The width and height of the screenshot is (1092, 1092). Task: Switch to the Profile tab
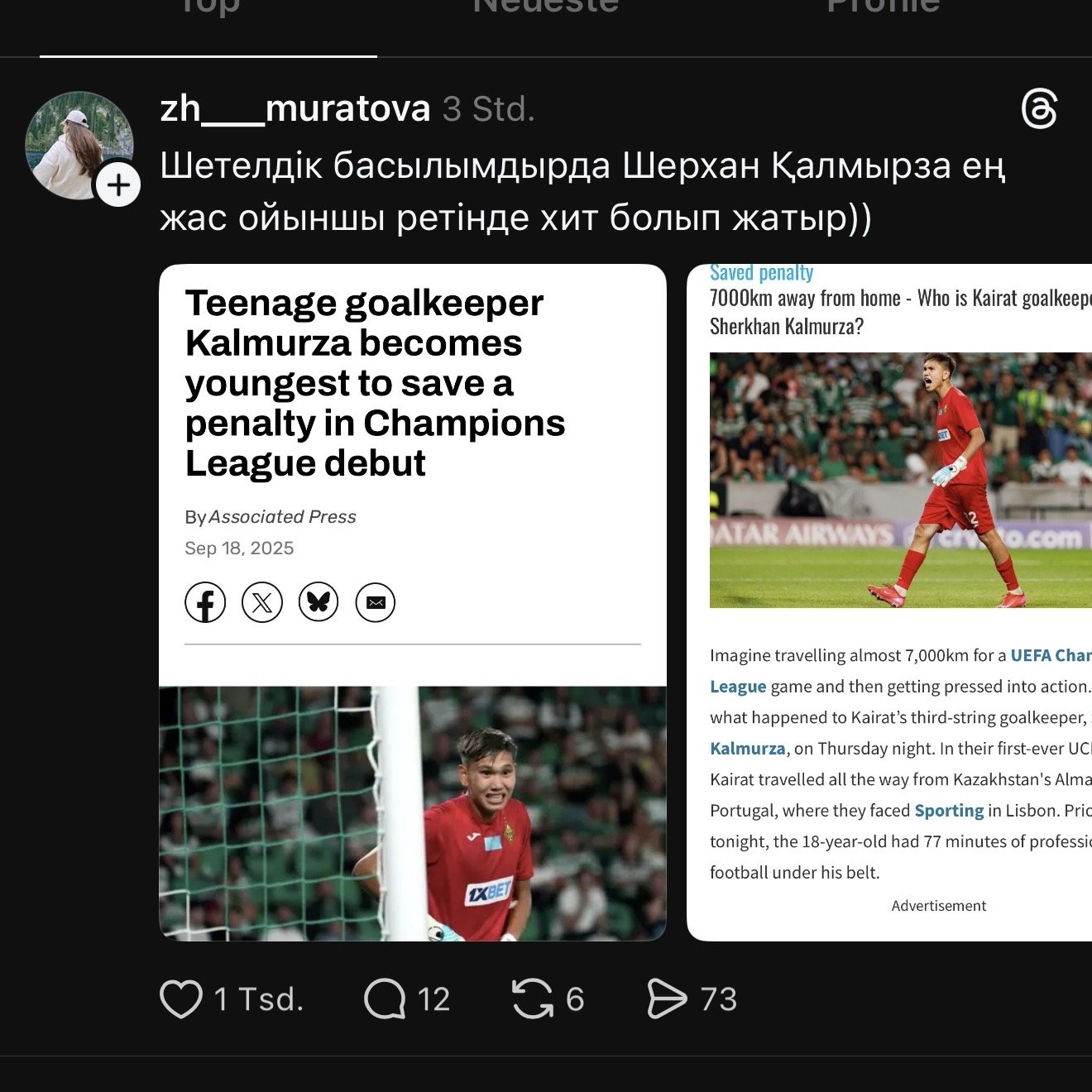pos(883,8)
